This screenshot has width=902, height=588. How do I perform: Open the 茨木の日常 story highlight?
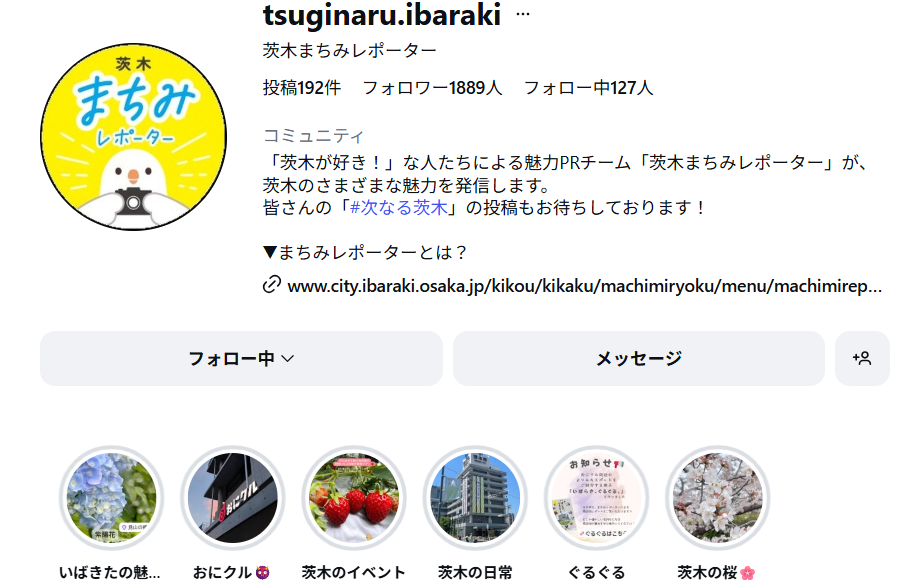point(475,498)
